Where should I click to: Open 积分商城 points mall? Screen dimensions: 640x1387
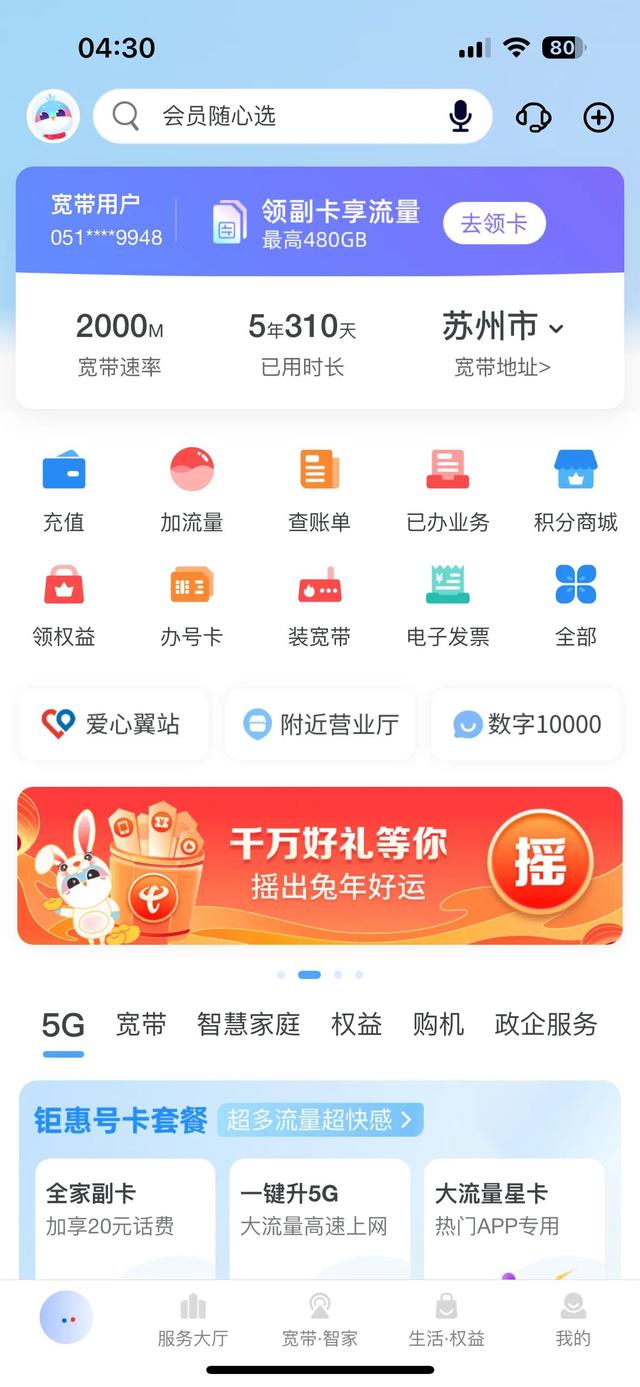[x=576, y=490]
